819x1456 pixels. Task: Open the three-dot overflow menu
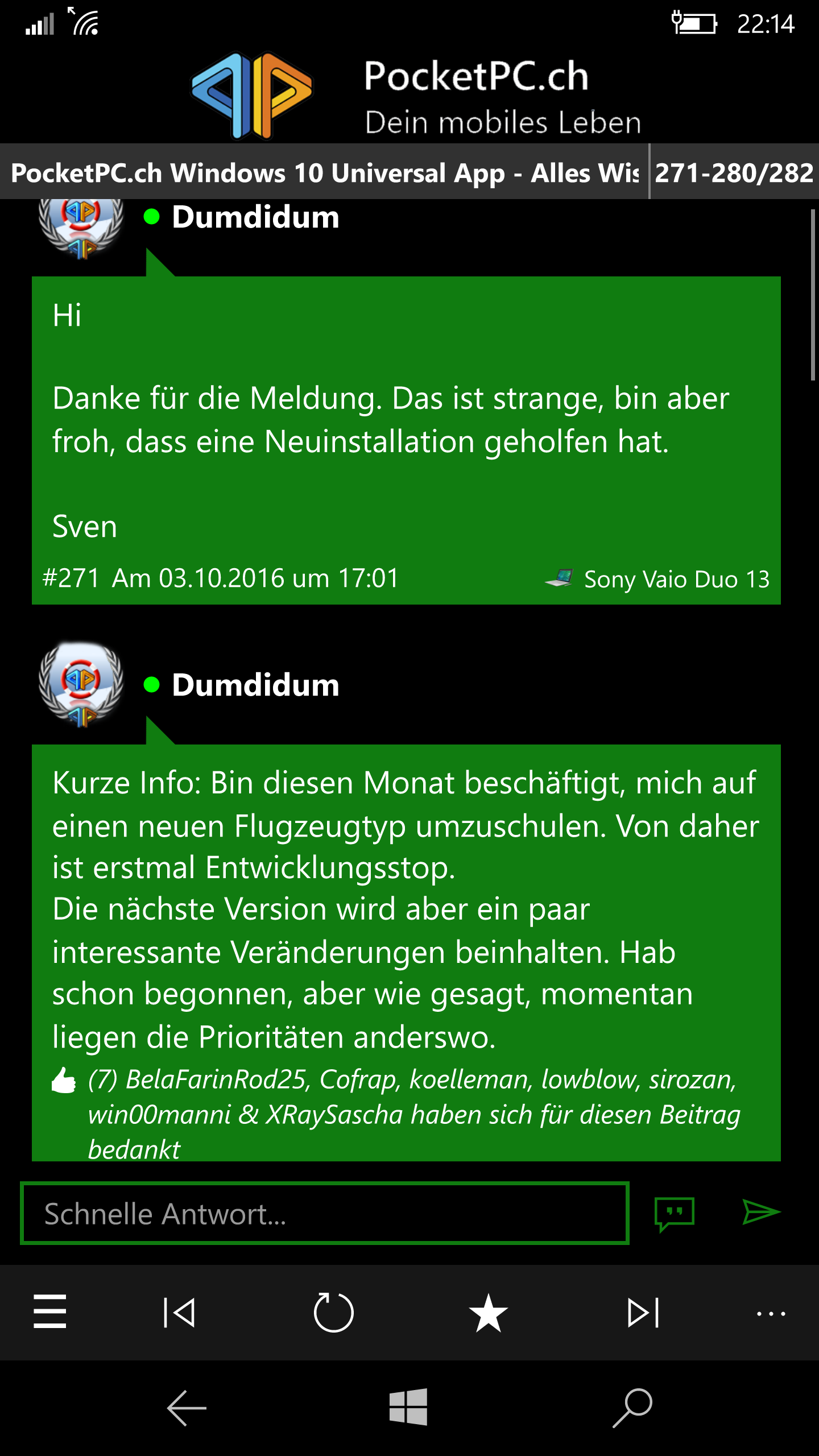[x=771, y=1313]
